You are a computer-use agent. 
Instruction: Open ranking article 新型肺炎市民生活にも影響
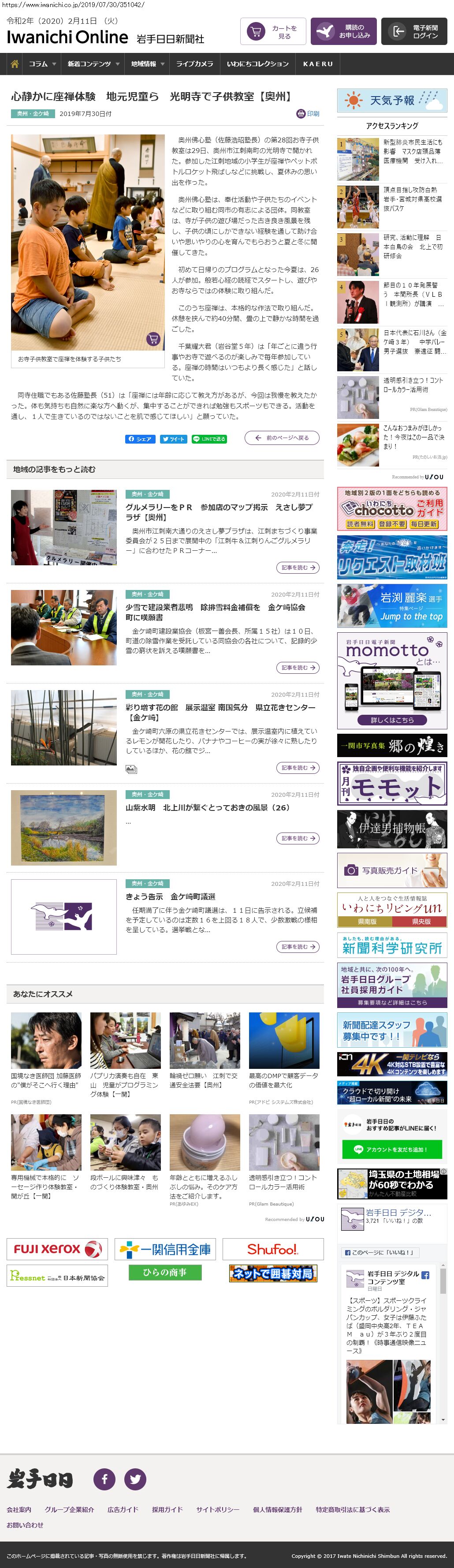tap(413, 152)
